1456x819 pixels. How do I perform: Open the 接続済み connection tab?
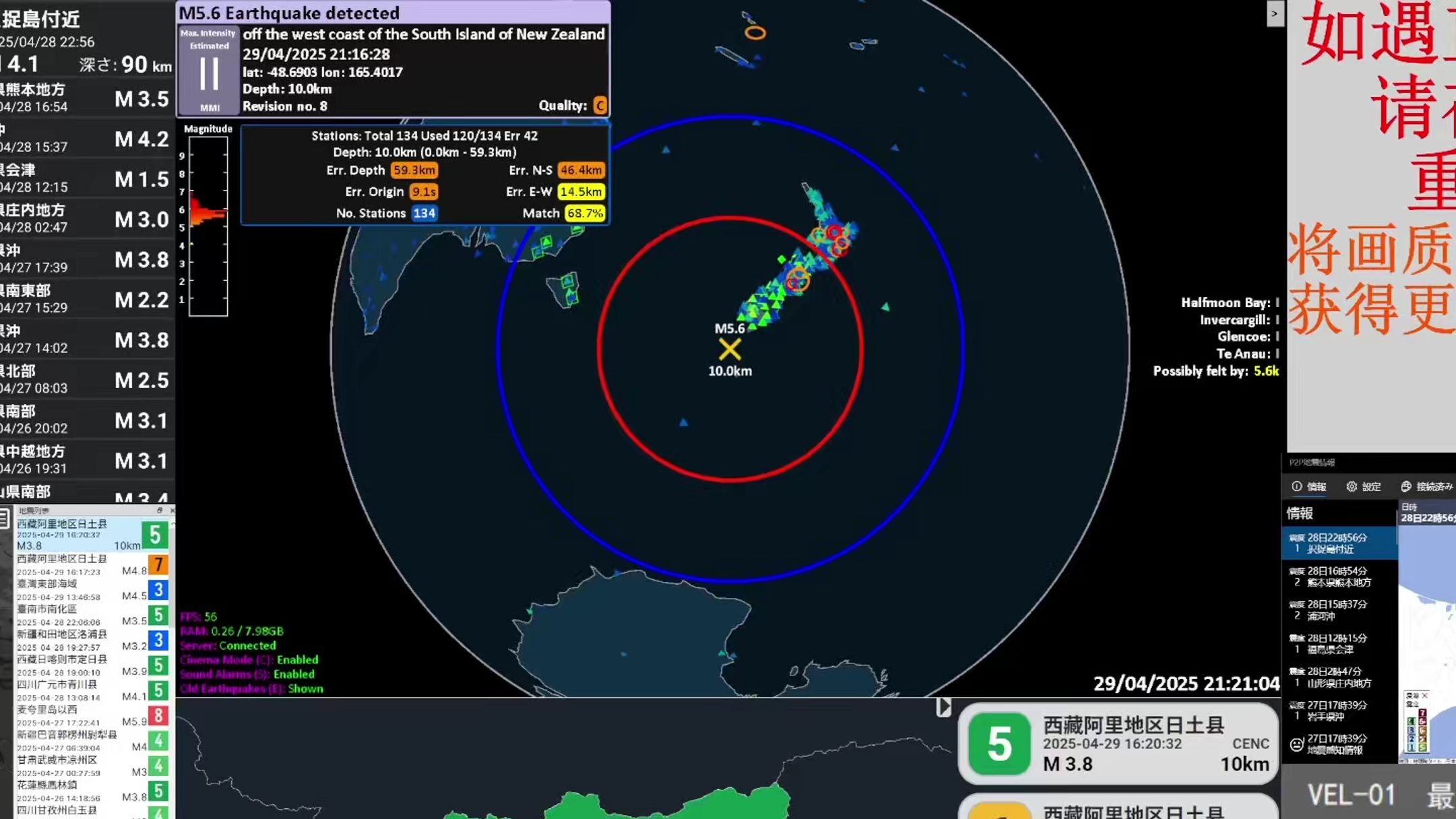point(1427,486)
